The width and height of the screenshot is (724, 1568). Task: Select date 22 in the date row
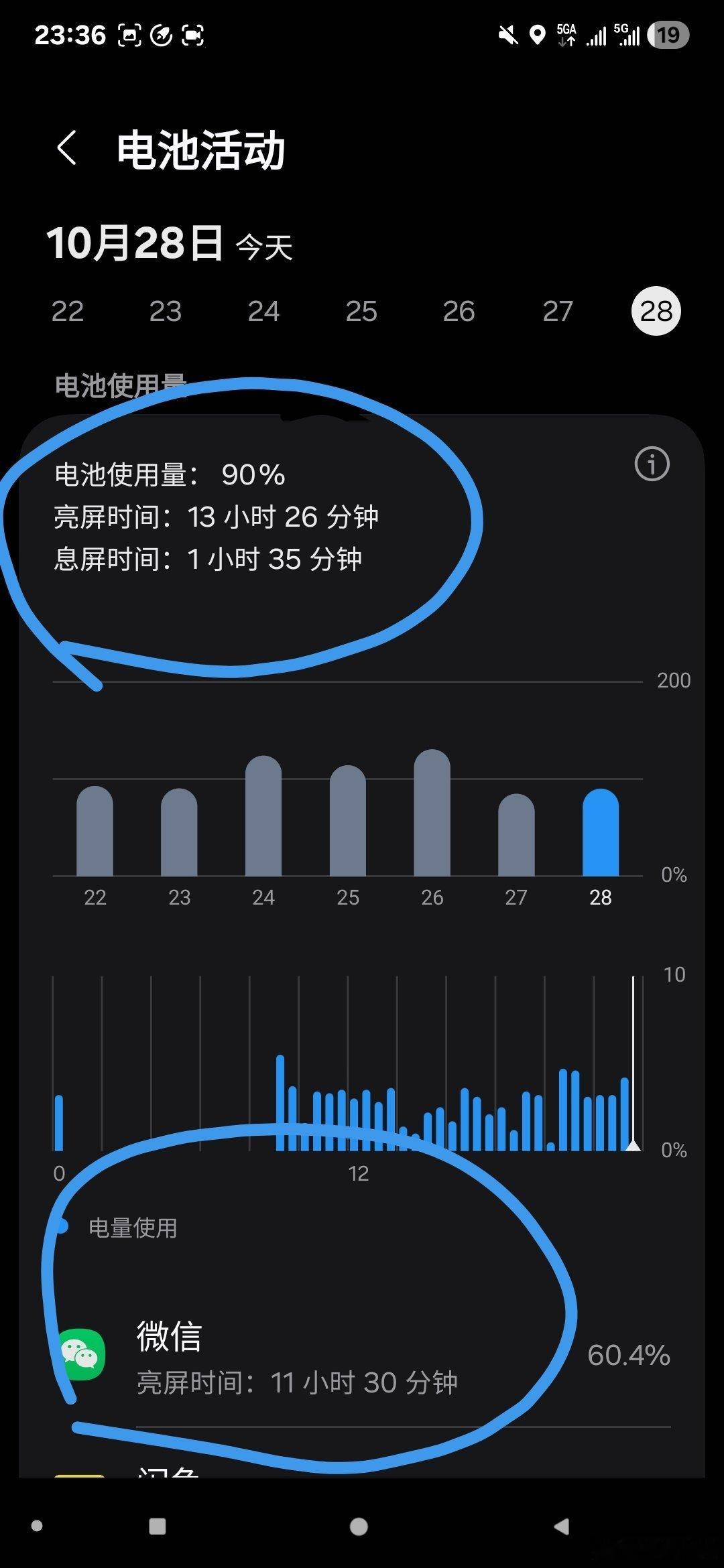[x=66, y=310]
